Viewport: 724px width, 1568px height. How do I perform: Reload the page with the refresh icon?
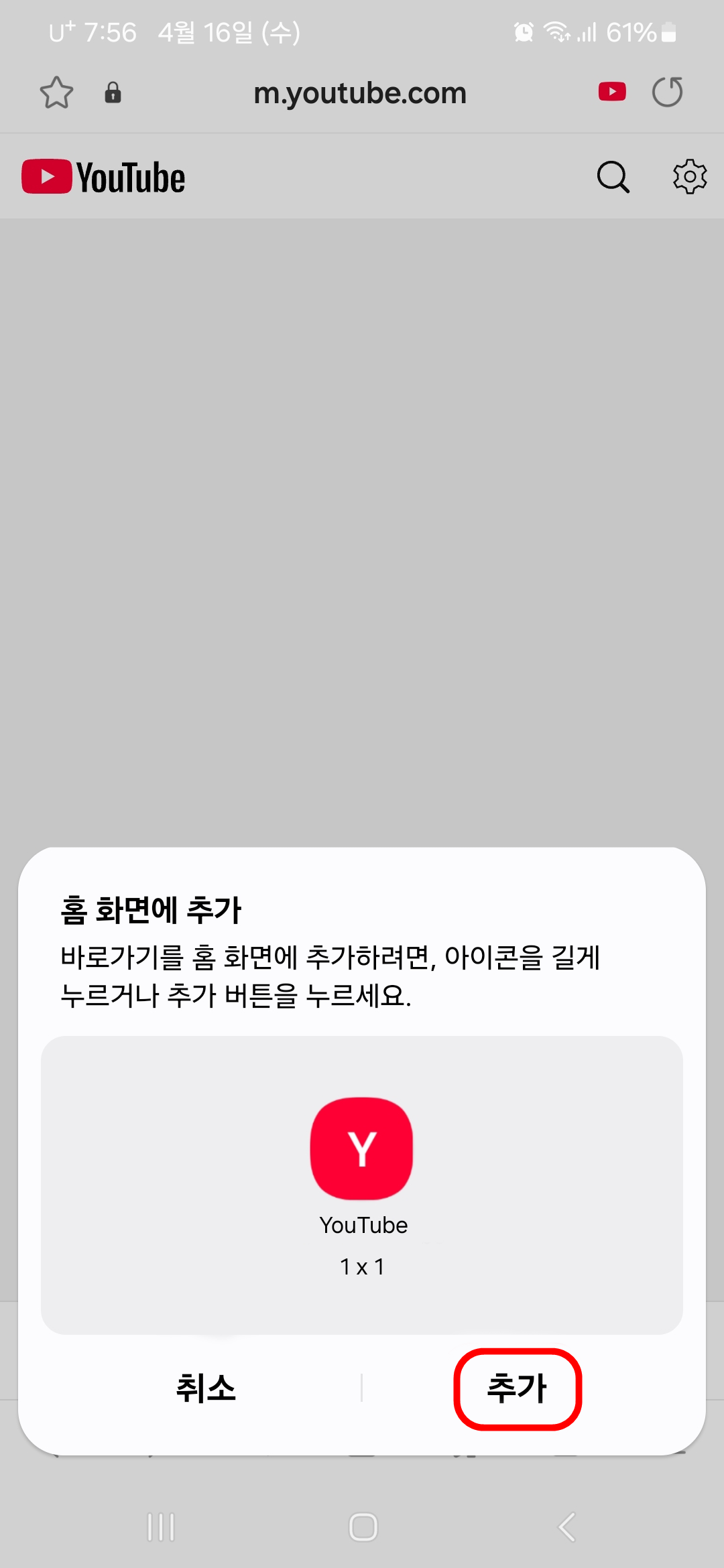tap(668, 93)
